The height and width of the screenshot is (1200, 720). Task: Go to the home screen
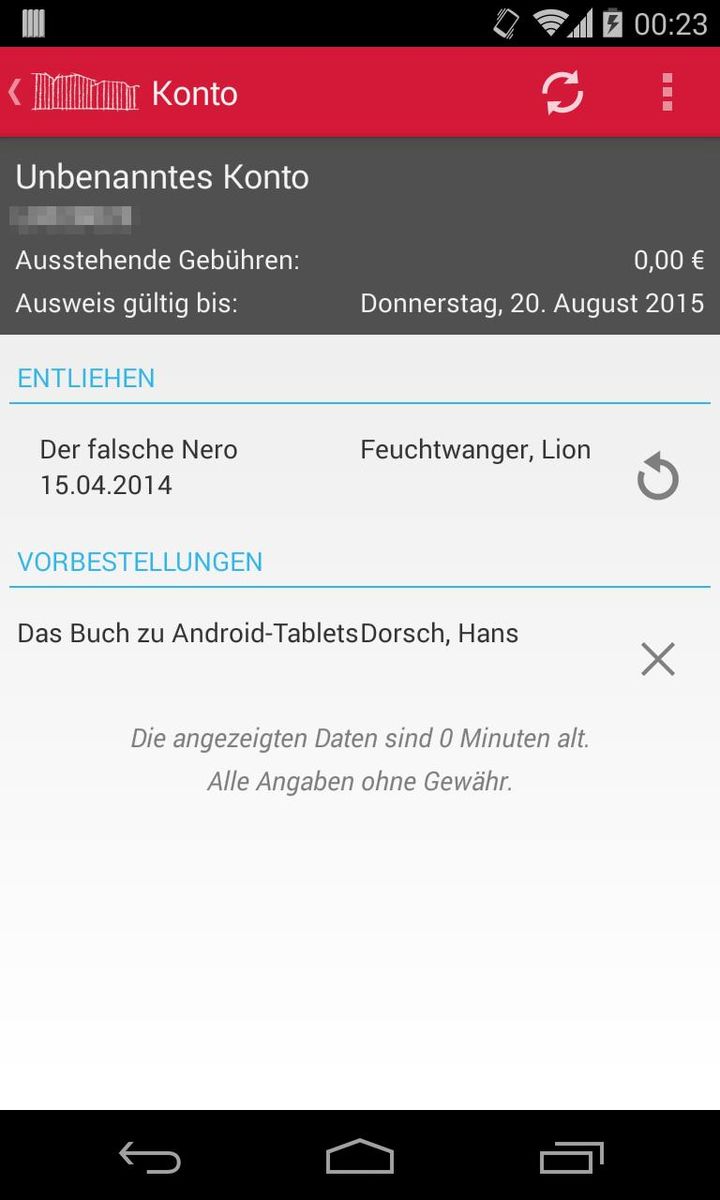point(360,1157)
